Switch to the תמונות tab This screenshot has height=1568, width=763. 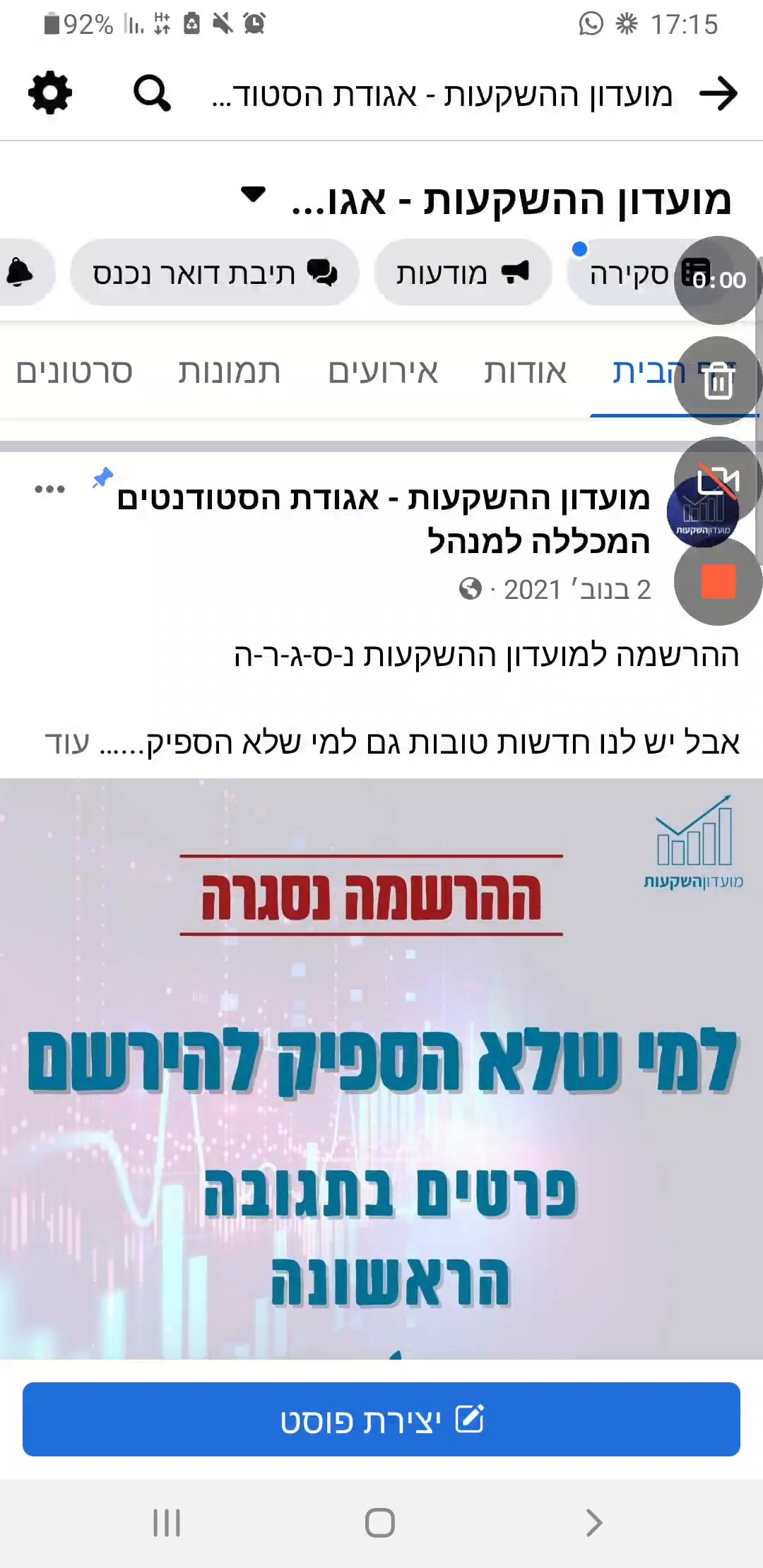(229, 372)
